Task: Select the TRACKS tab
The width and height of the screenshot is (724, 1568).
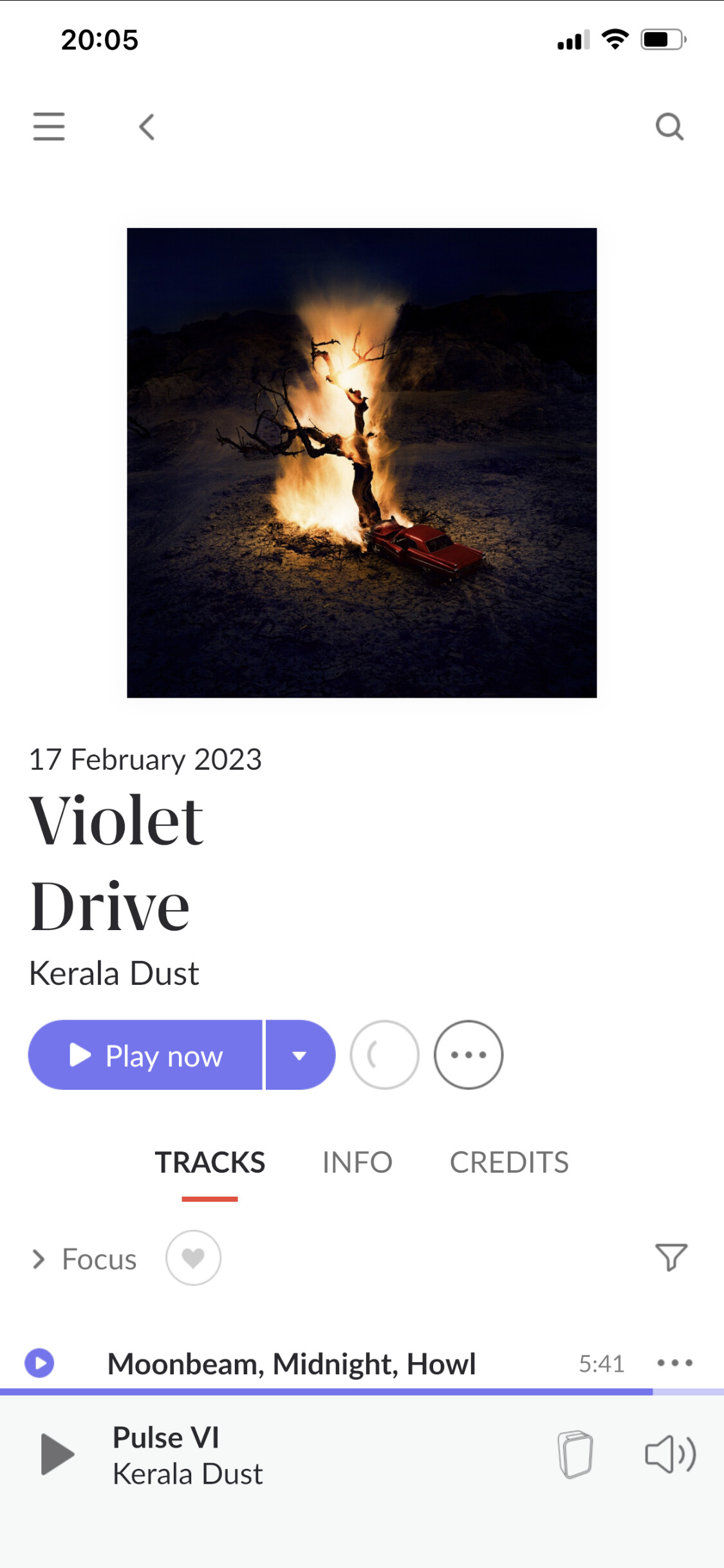Action: [x=210, y=1162]
